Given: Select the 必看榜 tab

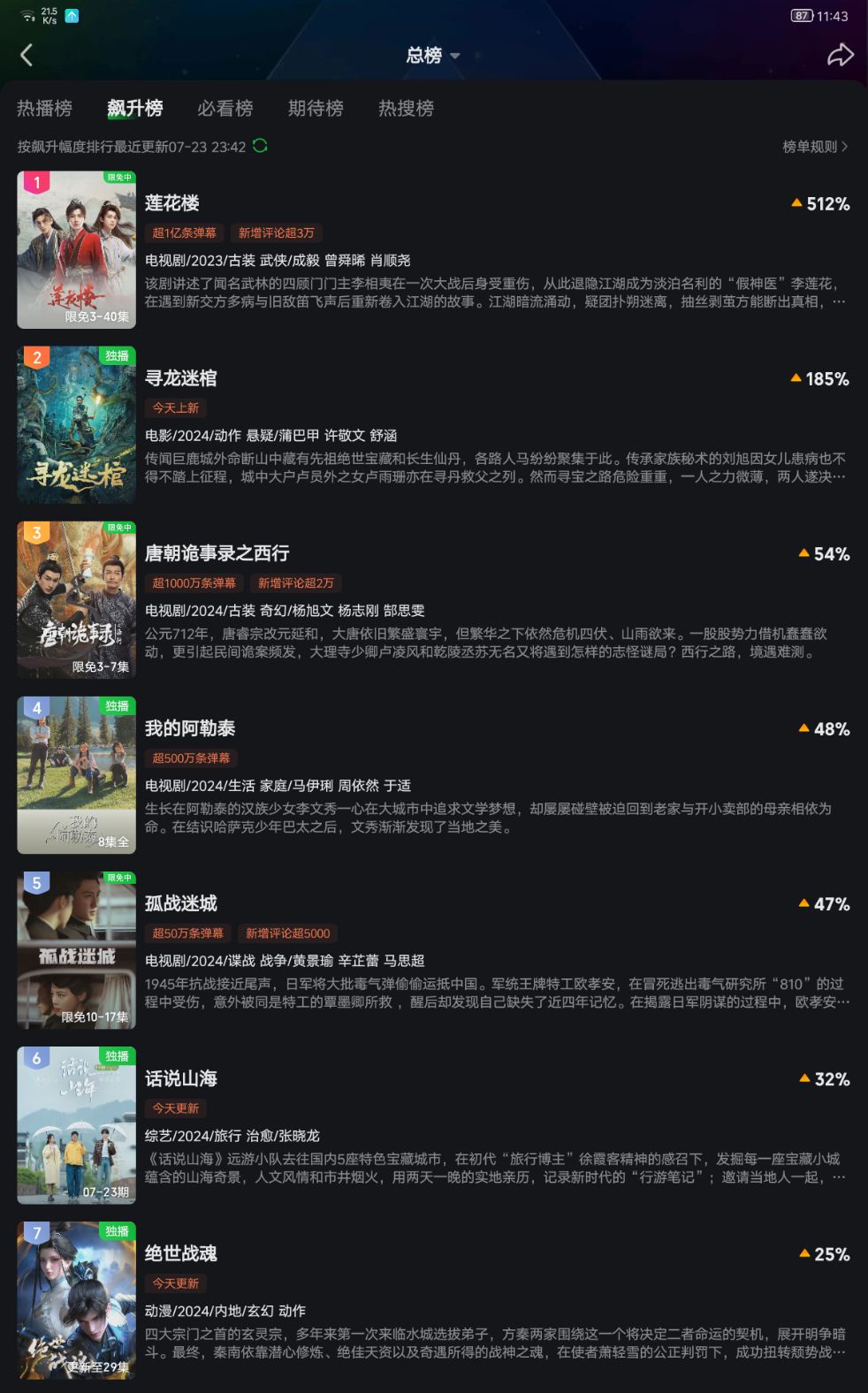Looking at the screenshot, I should click(225, 108).
